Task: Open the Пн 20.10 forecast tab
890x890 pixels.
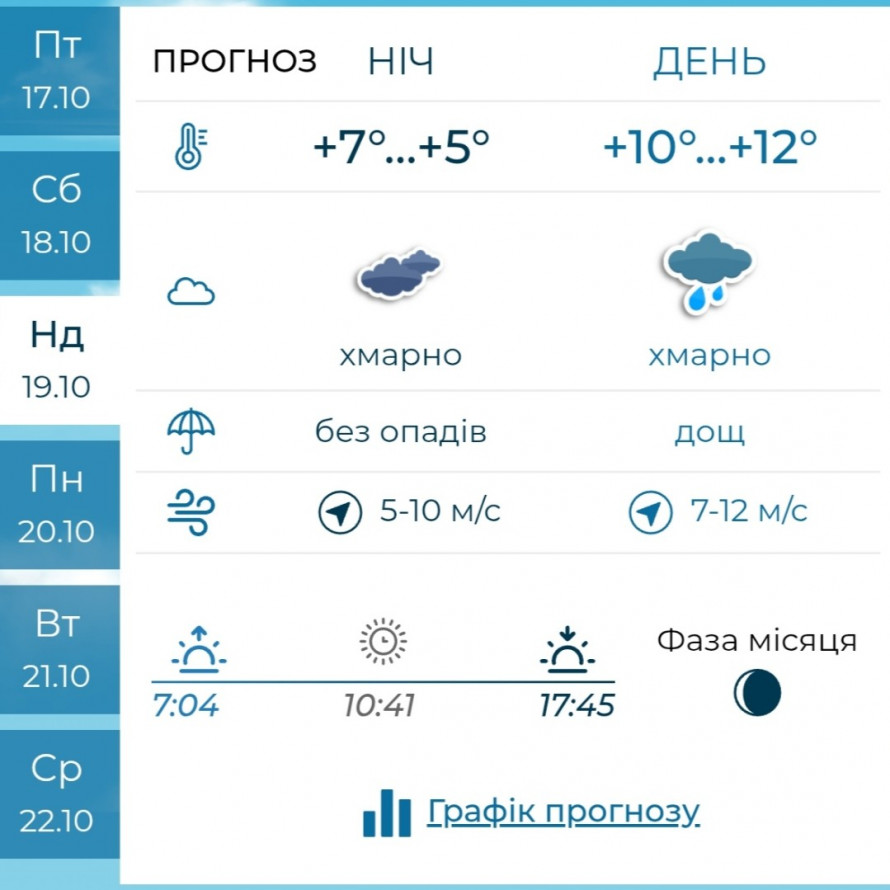Action: [x=57, y=504]
